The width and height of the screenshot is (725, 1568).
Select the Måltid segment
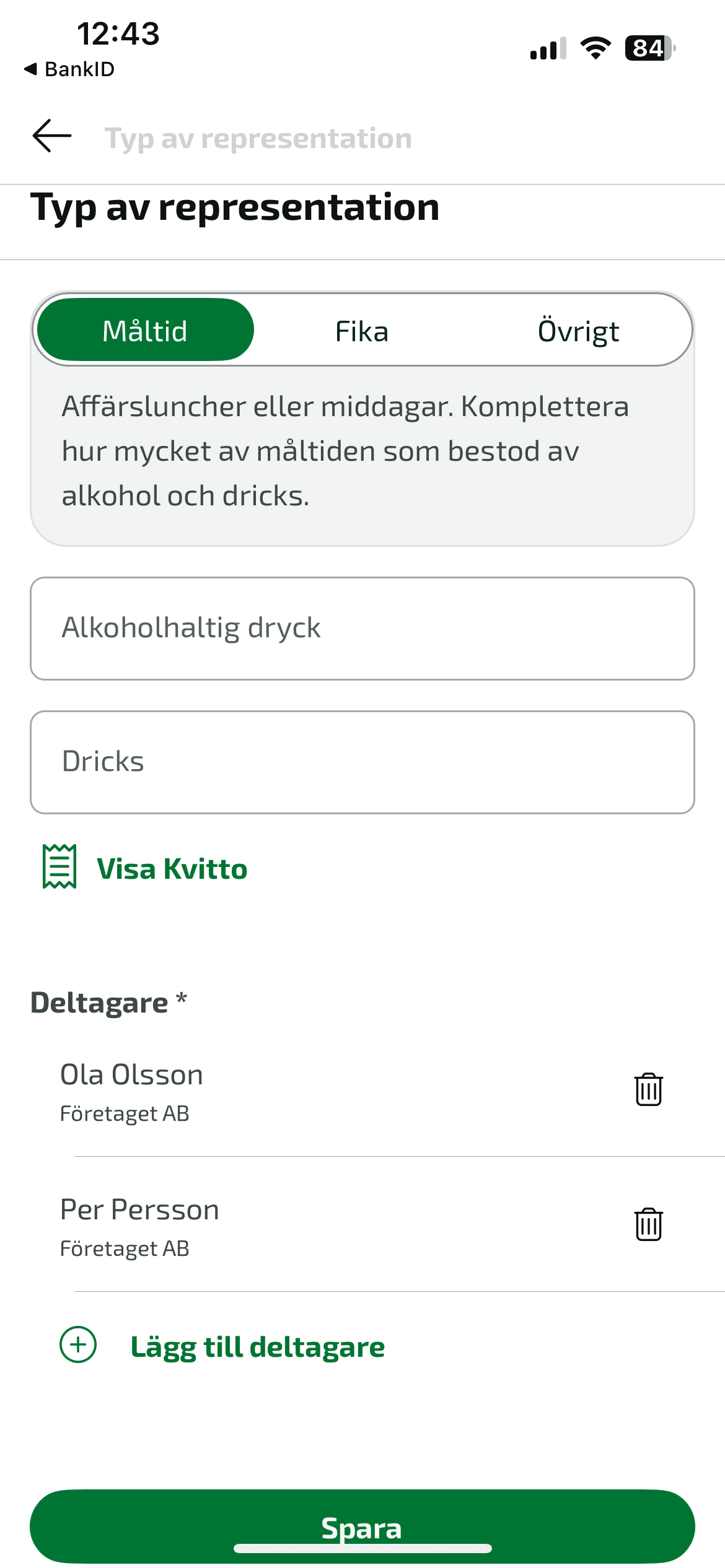point(146,330)
